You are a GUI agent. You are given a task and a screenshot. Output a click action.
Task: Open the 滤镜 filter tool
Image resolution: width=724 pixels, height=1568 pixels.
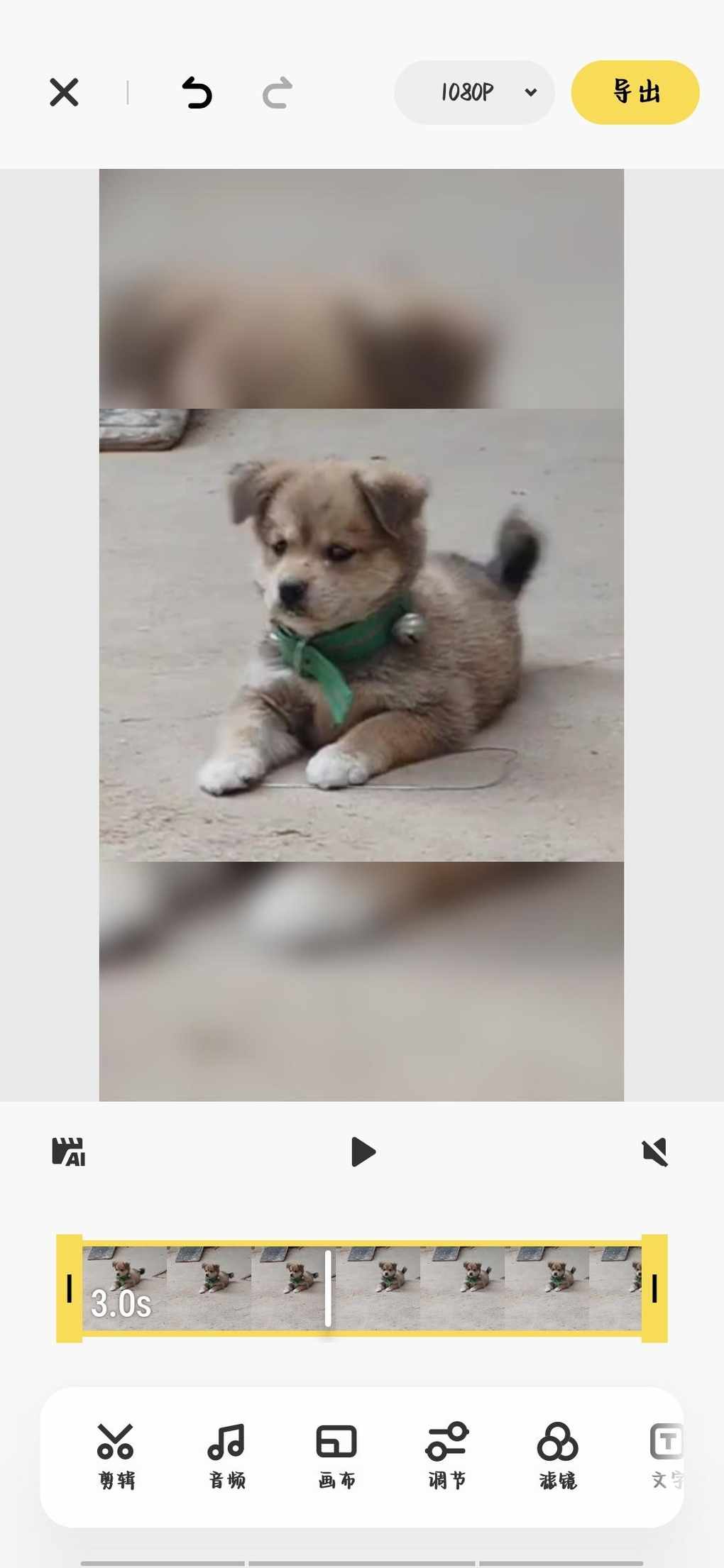click(x=558, y=1456)
